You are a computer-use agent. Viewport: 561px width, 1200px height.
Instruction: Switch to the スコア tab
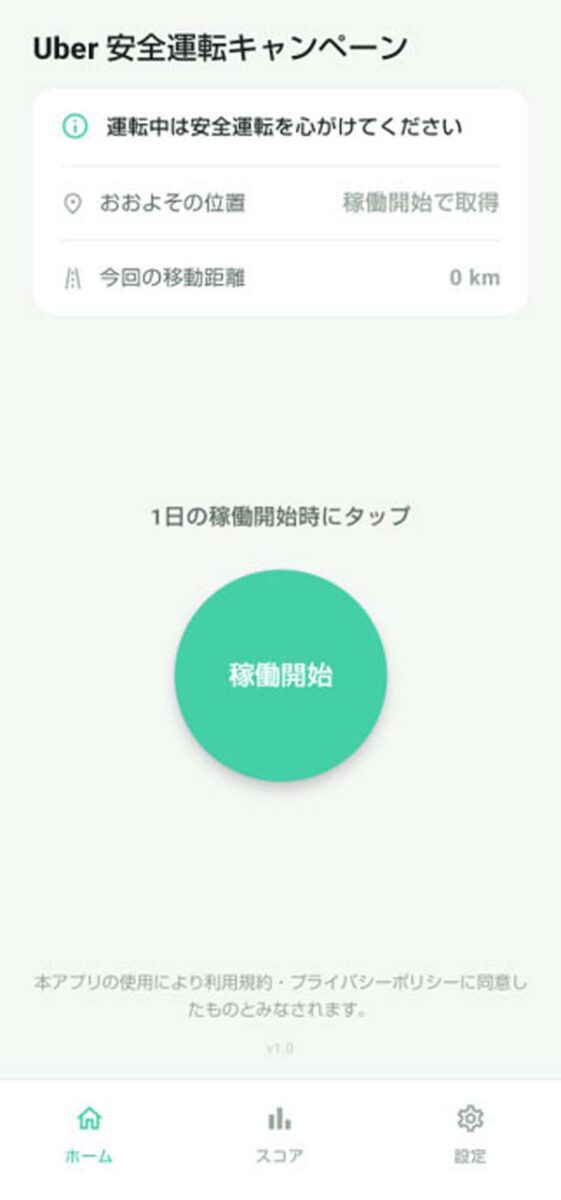point(280,1135)
